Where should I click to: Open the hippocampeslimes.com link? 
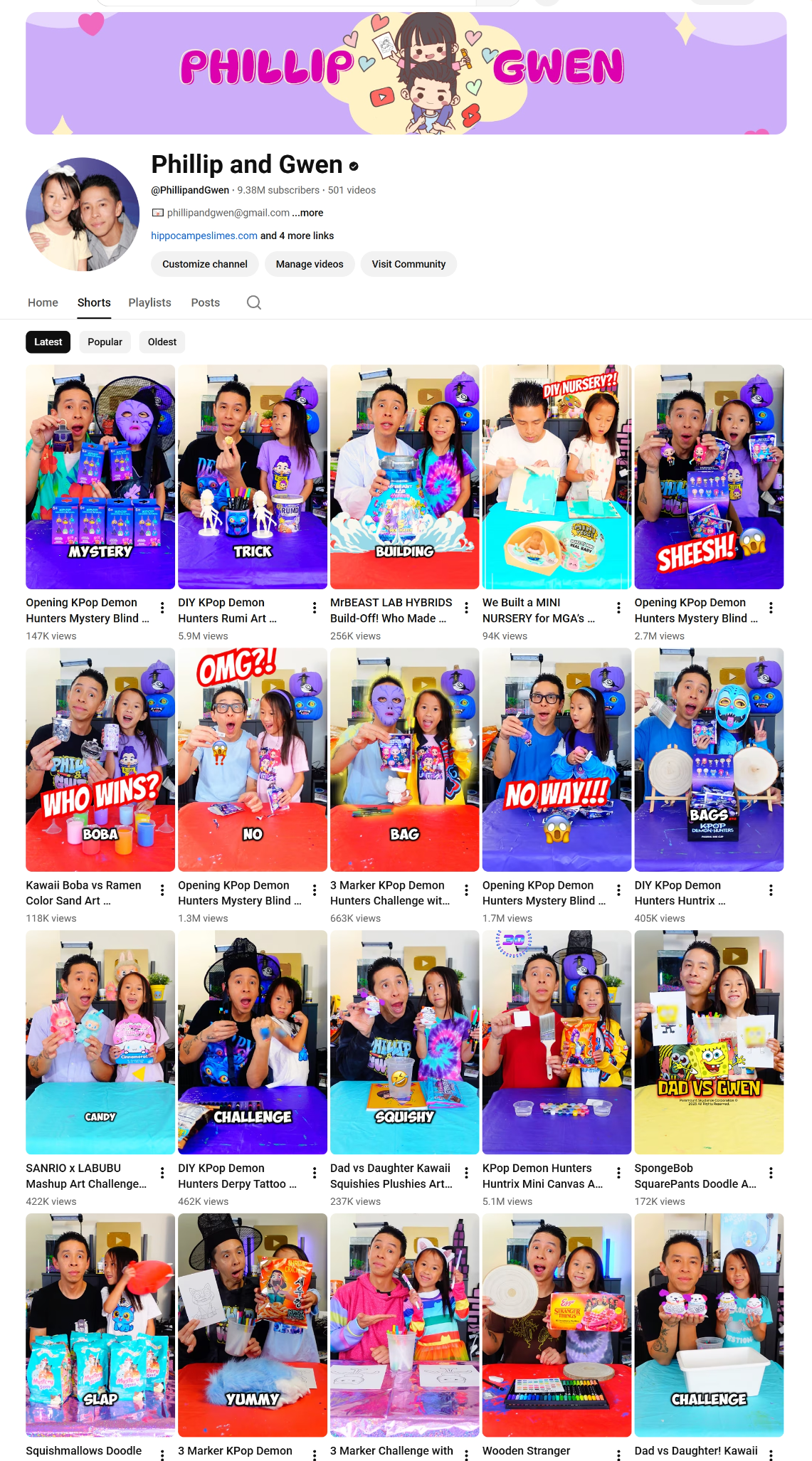coord(204,236)
